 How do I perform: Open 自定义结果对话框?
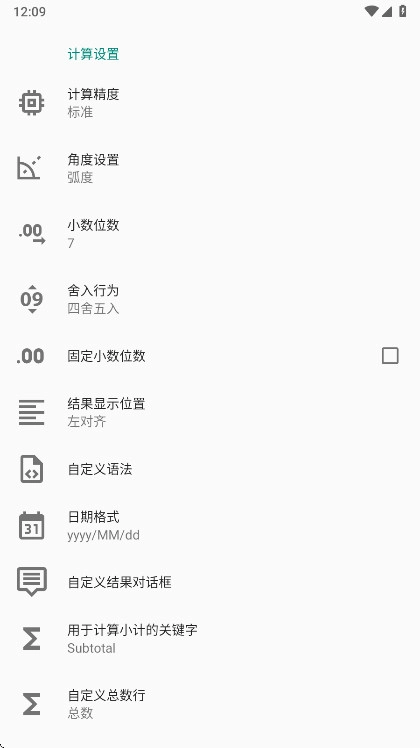[x=210, y=582]
